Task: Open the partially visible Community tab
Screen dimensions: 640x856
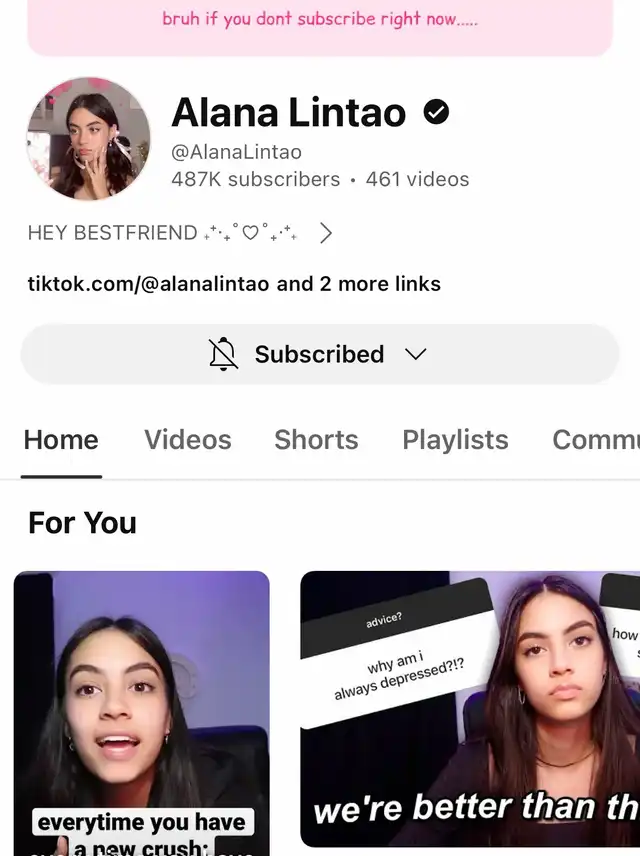Action: pos(595,440)
